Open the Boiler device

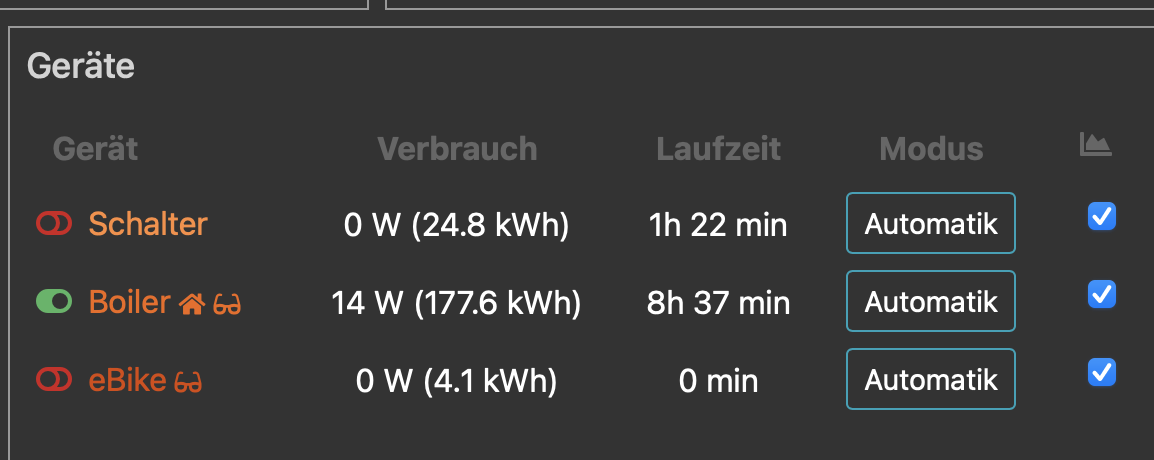pos(131,301)
